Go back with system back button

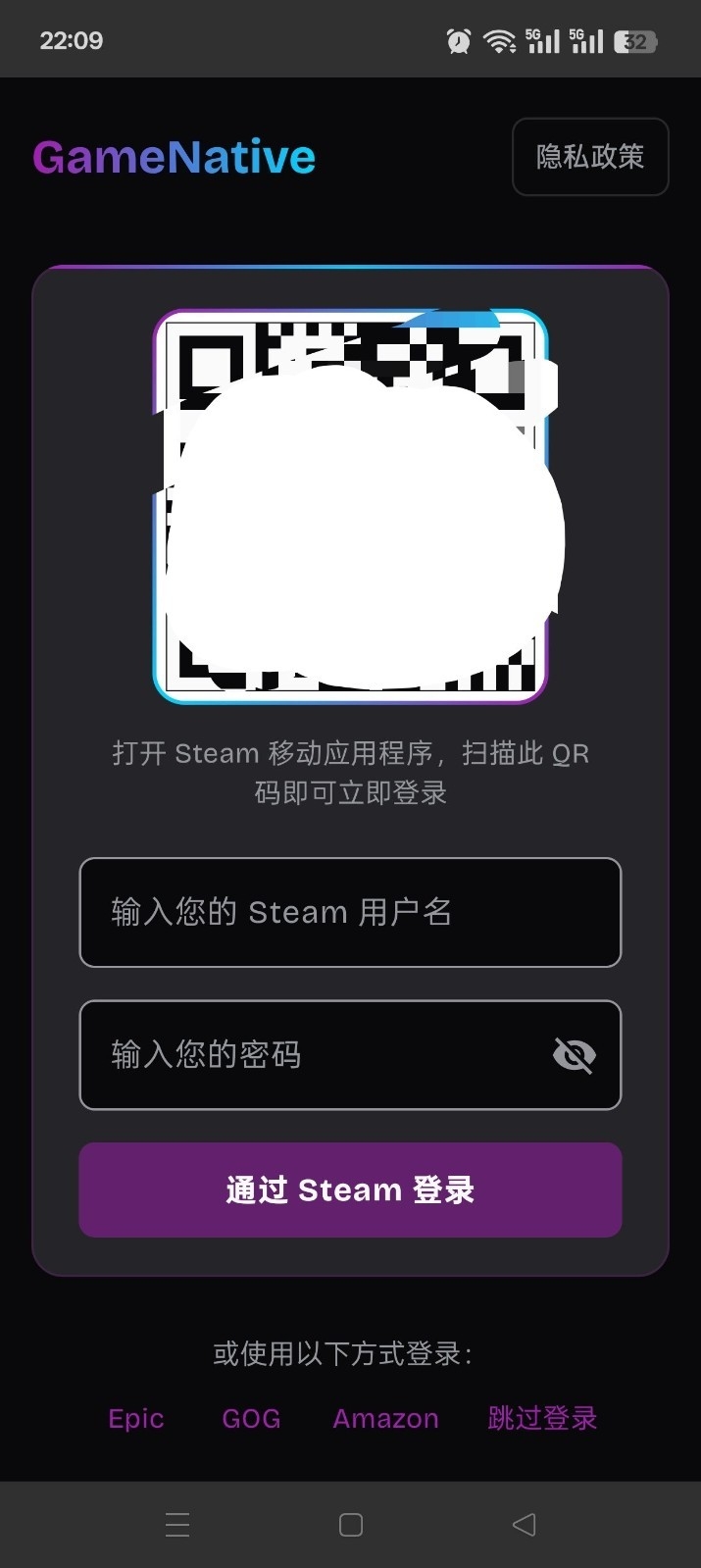pos(525,1524)
